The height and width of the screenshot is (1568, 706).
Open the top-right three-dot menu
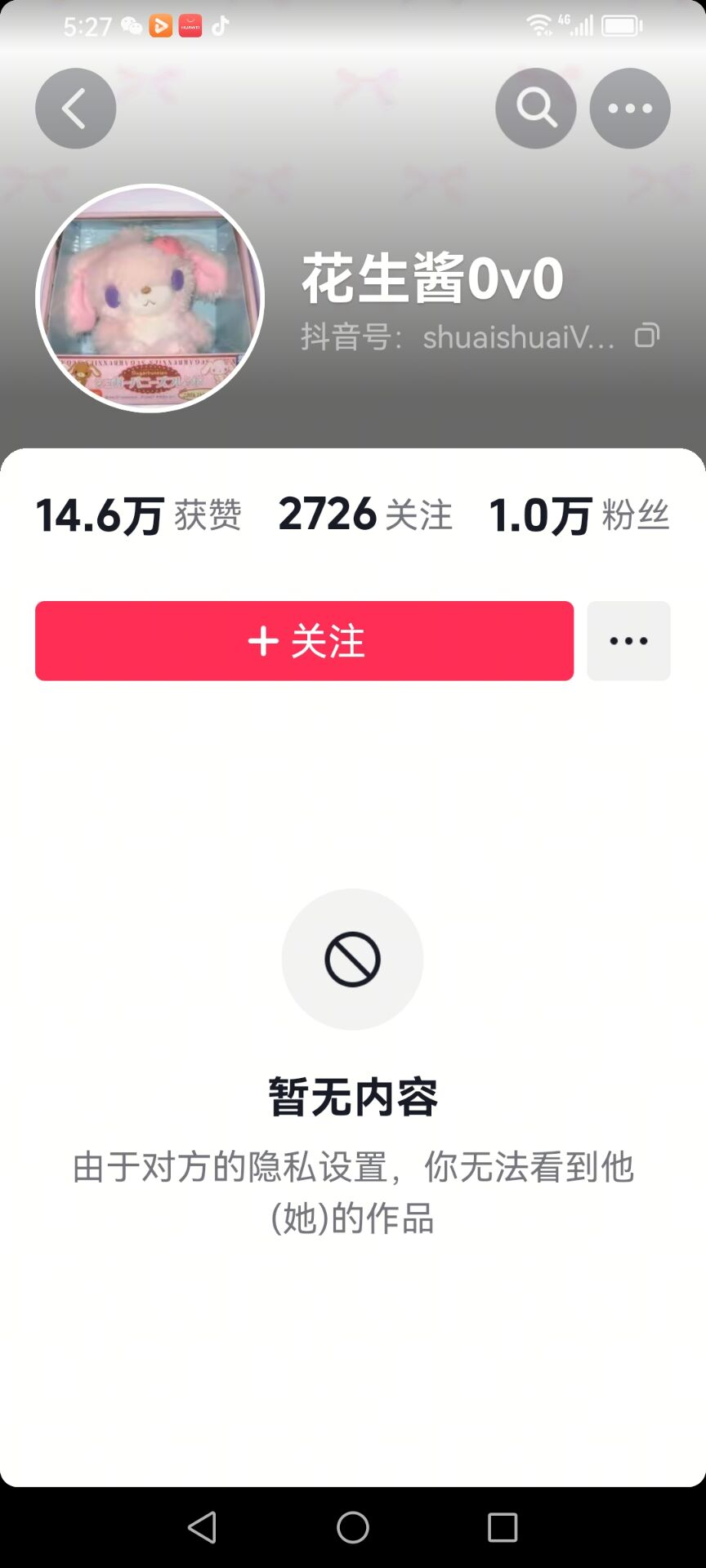(x=630, y=109)
